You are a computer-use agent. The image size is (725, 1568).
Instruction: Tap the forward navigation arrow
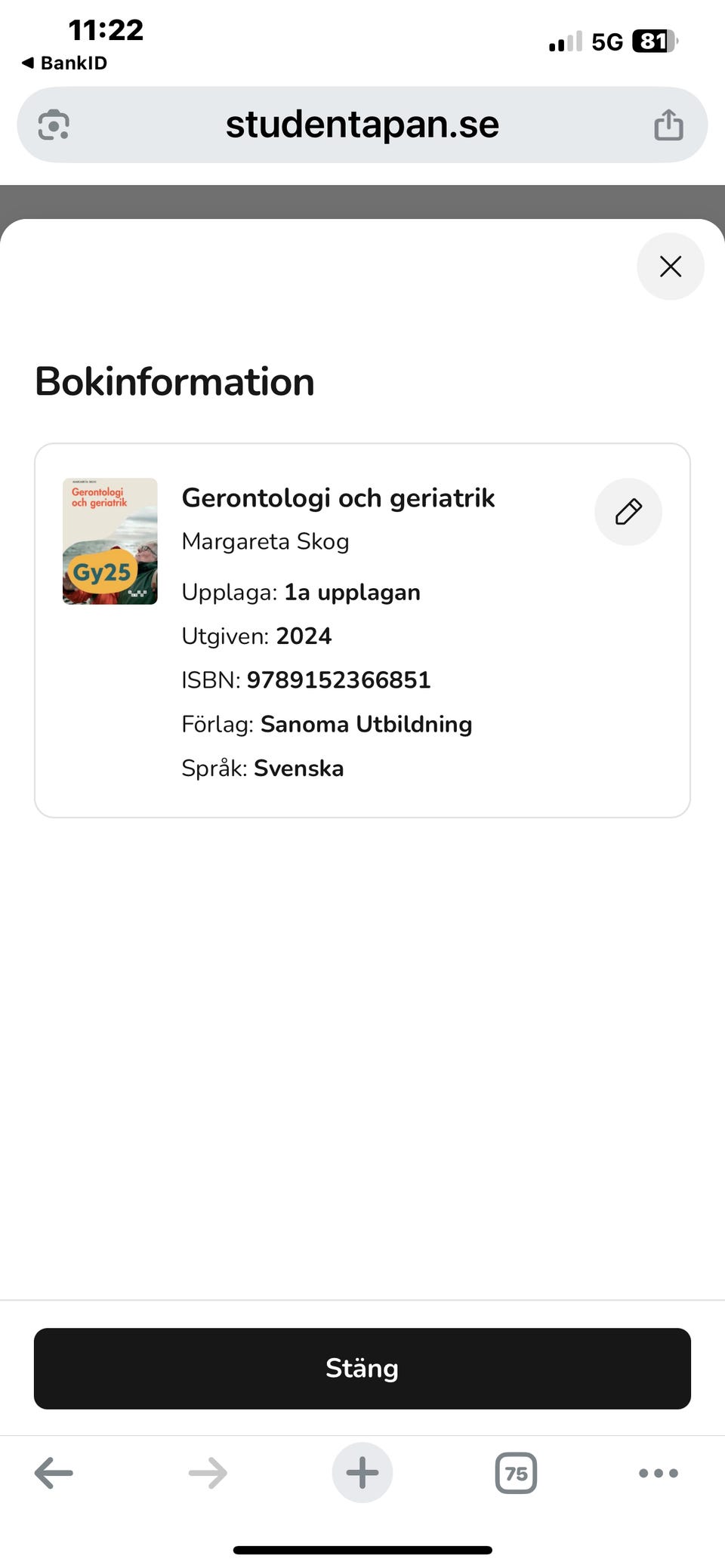coord(208,1472)
